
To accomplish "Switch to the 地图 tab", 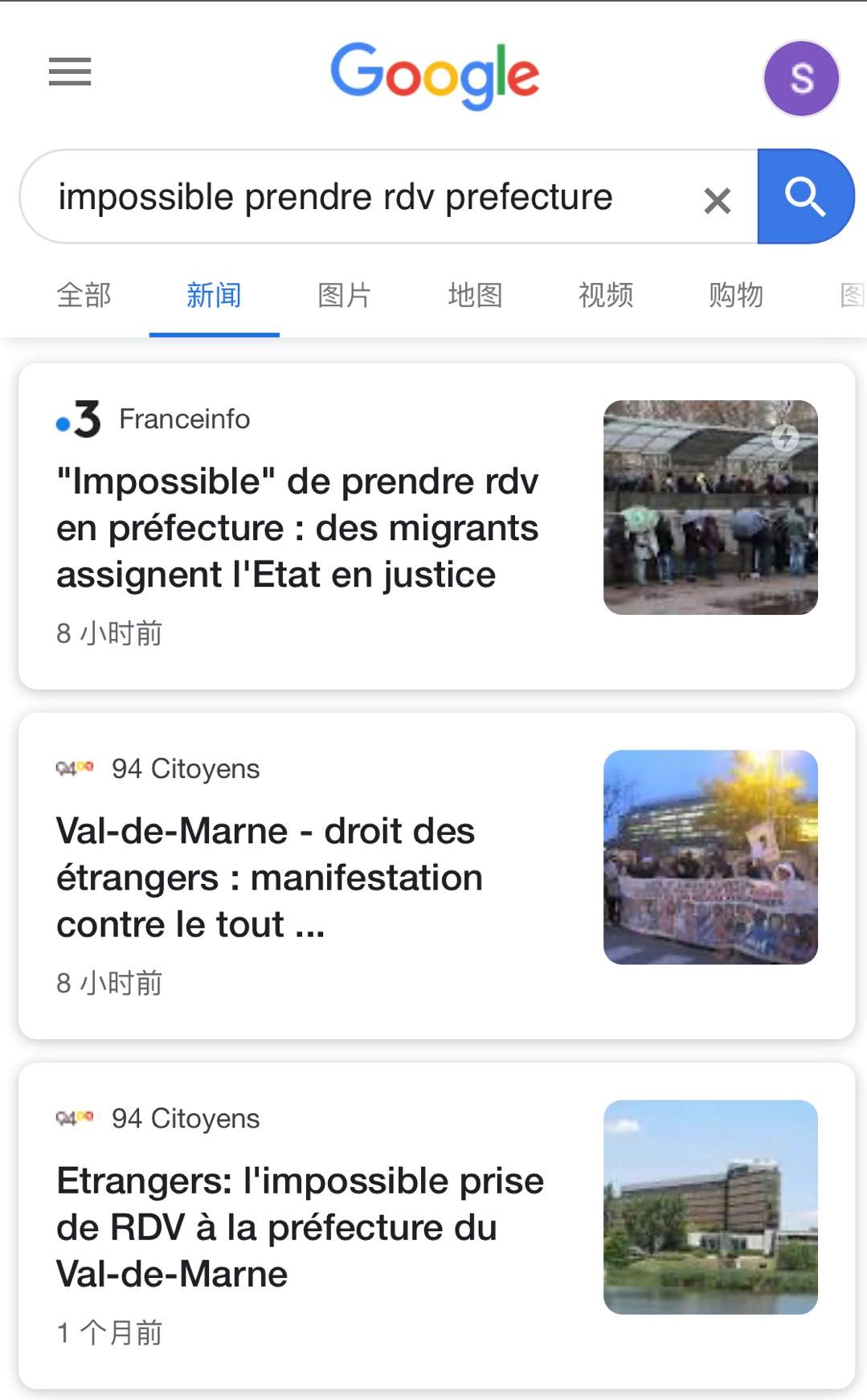I will pyautogui.click(x=475, y=295).
